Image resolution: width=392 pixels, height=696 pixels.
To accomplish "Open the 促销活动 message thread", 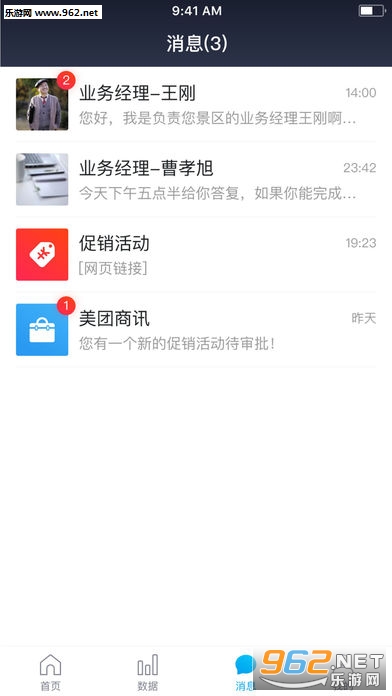I will 196,254.
